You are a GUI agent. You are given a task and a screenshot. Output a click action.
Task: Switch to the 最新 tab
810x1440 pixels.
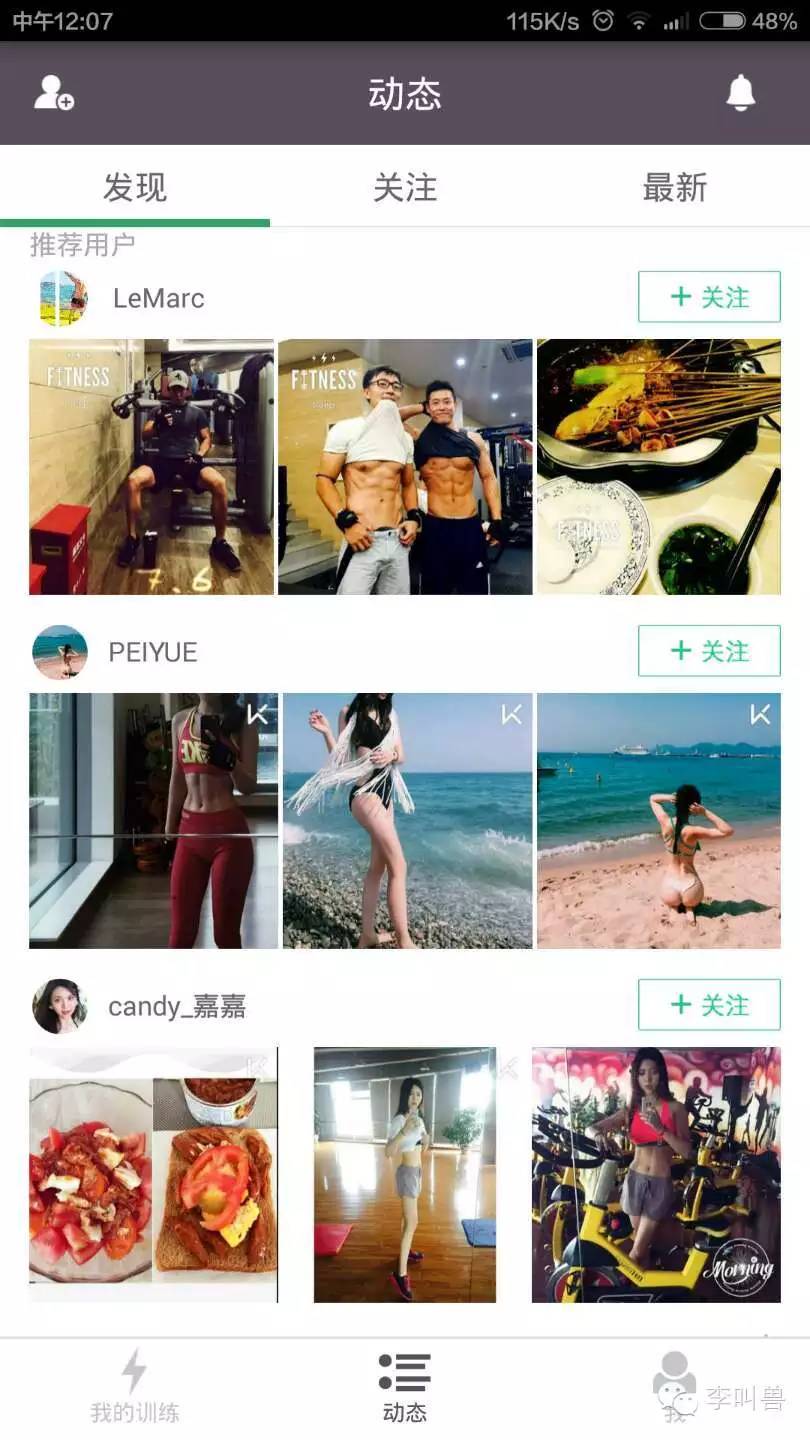click(x=675, y=187)
